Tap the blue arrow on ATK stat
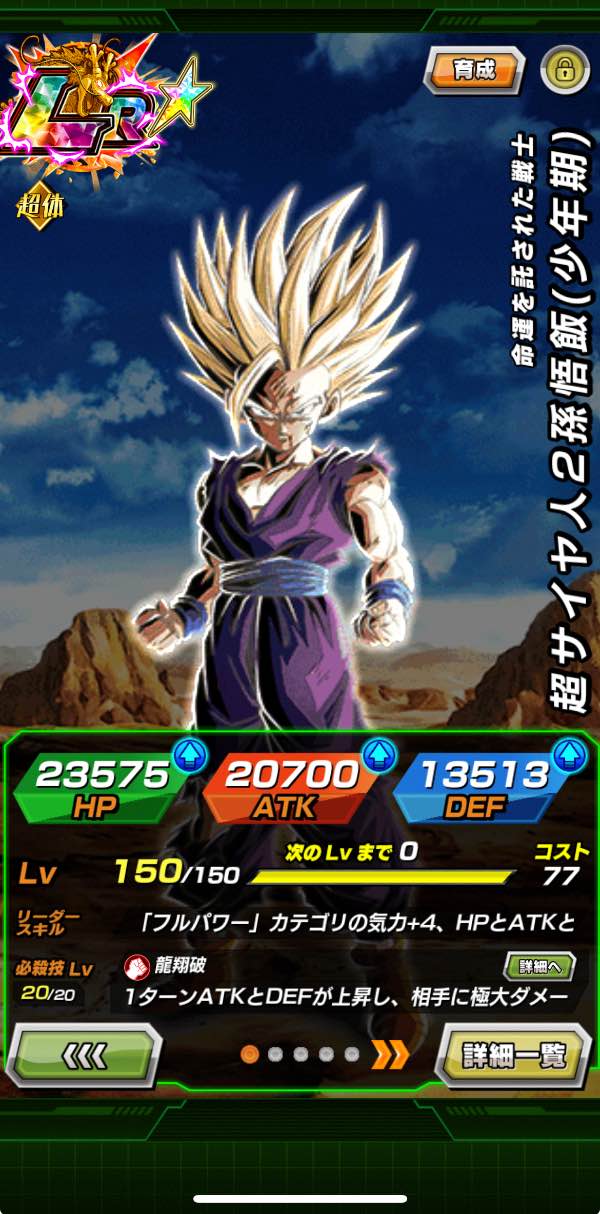The height and width of the screenshot is (1214, 600). tap(378, 756)
